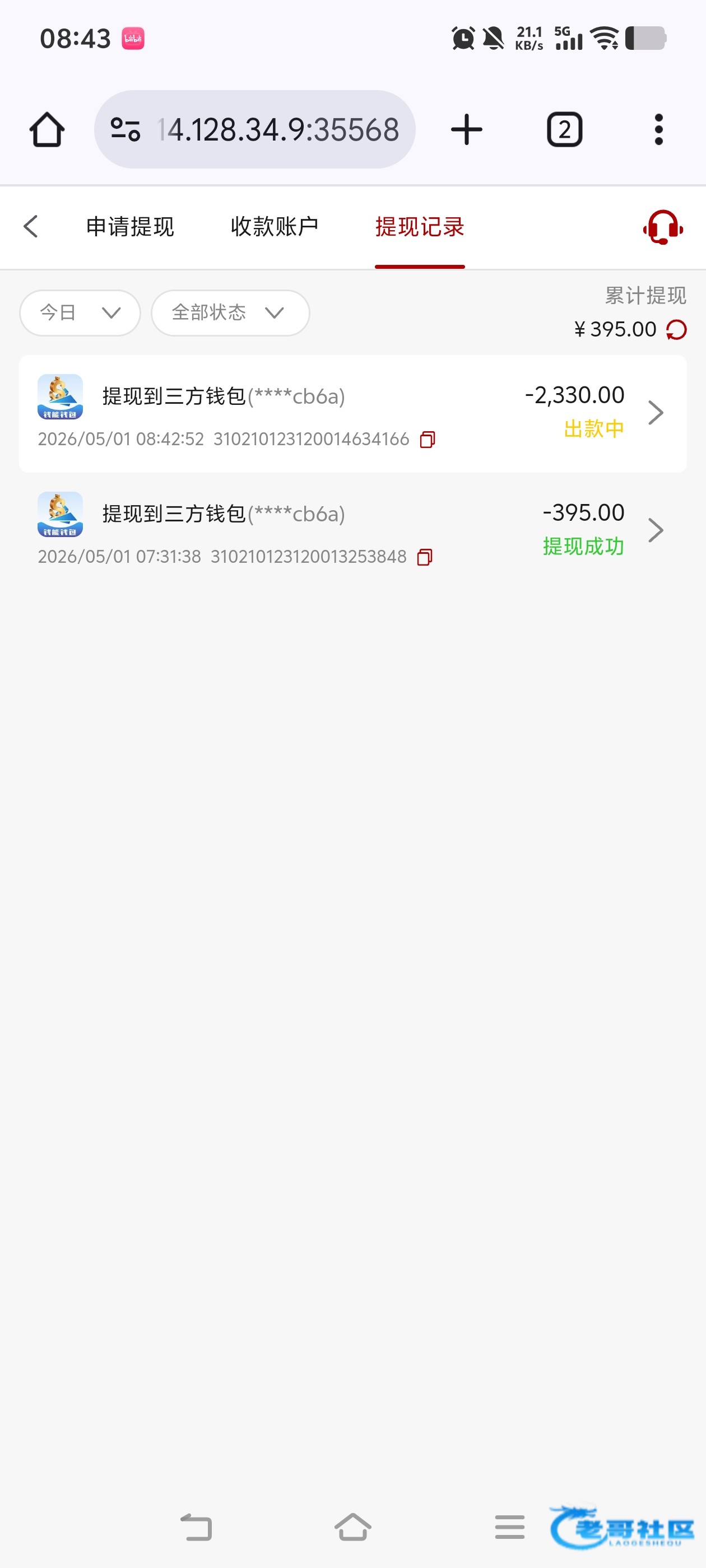Open customer service headset icon
Image resolution: width=706 pixels, height=1568 pixels.
pos(663,227)
